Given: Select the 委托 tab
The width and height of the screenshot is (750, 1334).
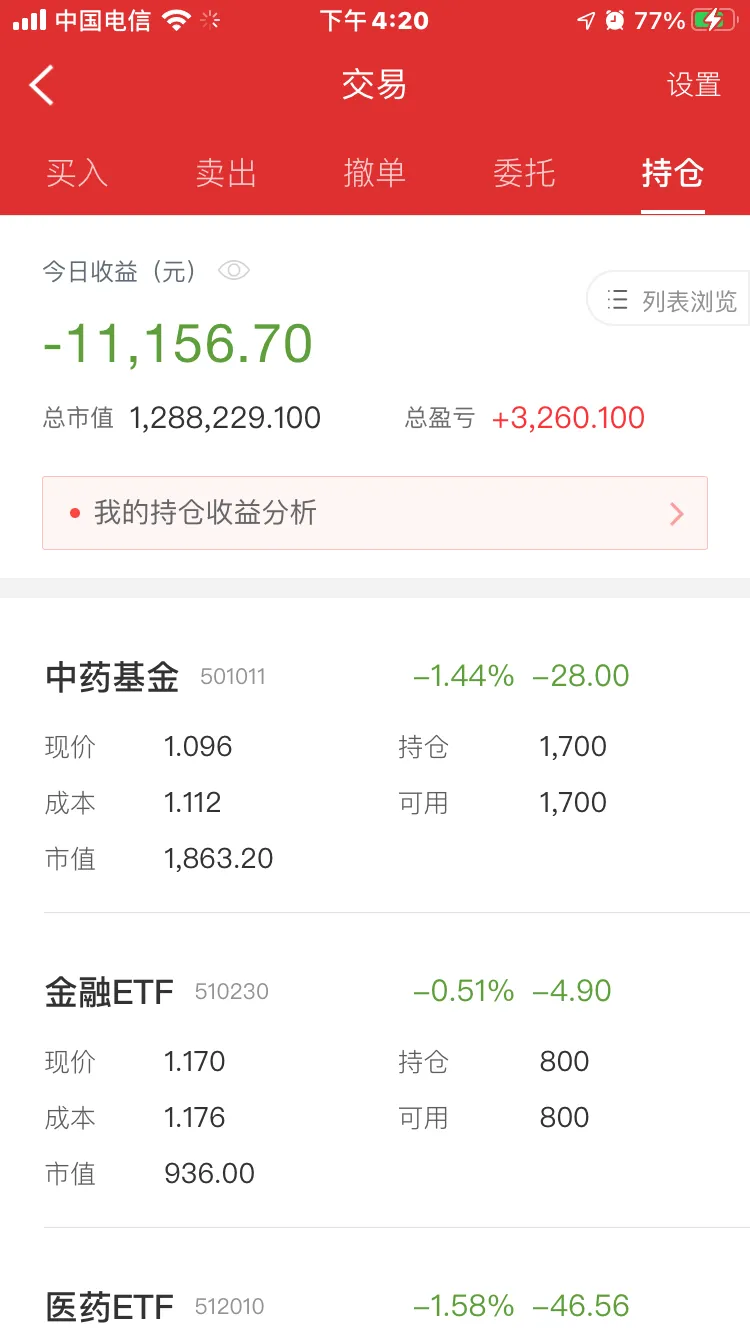Looking at the screenshot, I should [x=524, y=173].
